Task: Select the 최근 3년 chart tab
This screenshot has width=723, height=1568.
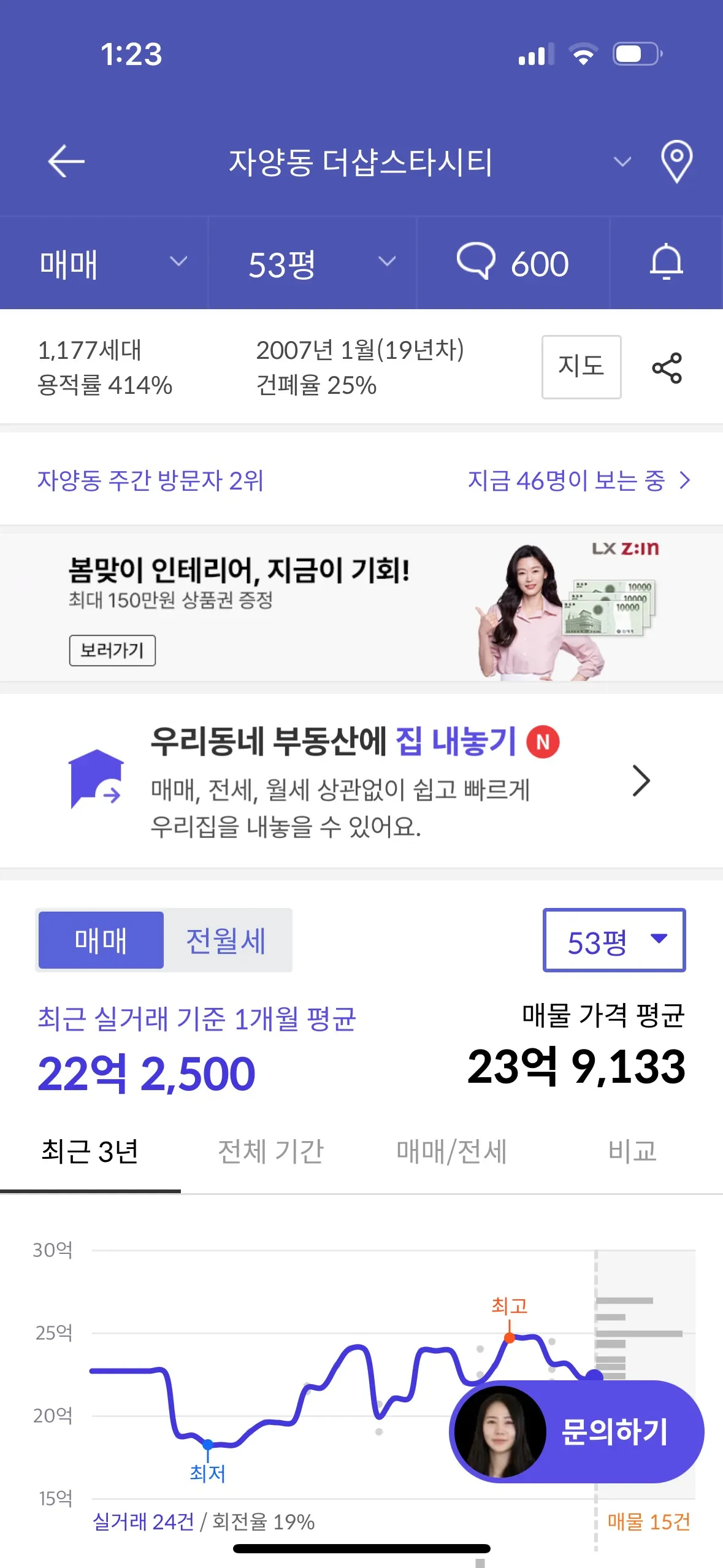Action: click(x=90, y=1151)
